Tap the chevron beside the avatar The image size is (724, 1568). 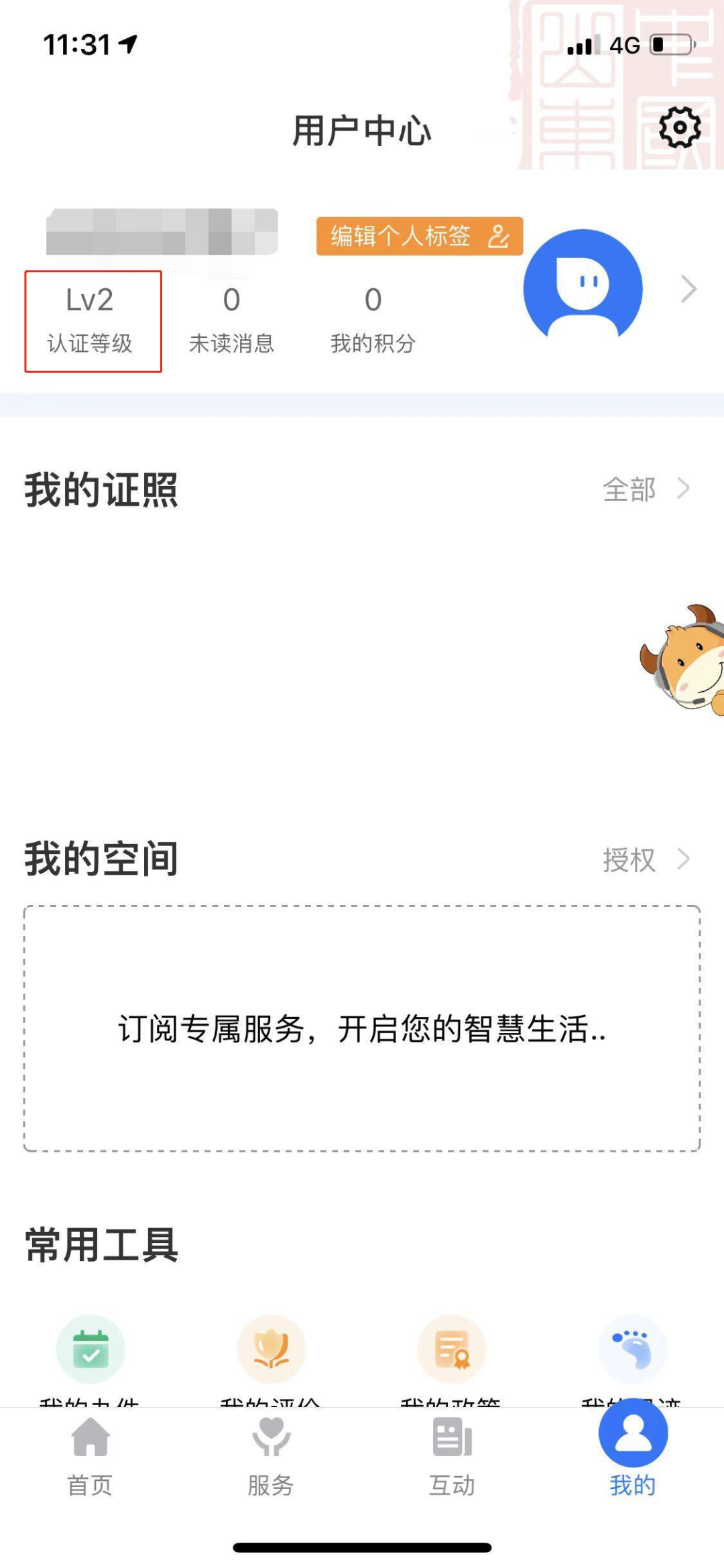(x=688, y=289)
